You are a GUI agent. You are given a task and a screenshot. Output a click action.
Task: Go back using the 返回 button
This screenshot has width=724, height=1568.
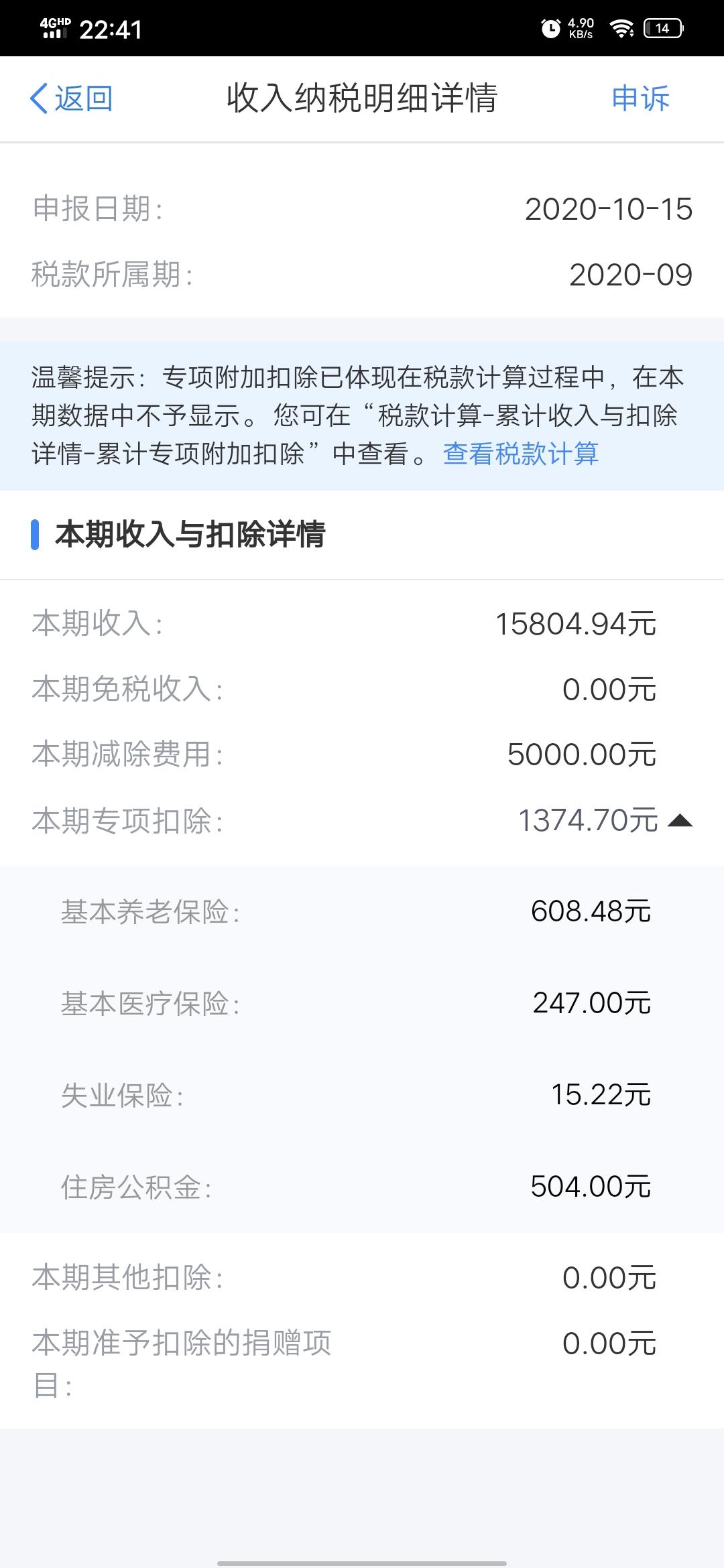(72, 99)
